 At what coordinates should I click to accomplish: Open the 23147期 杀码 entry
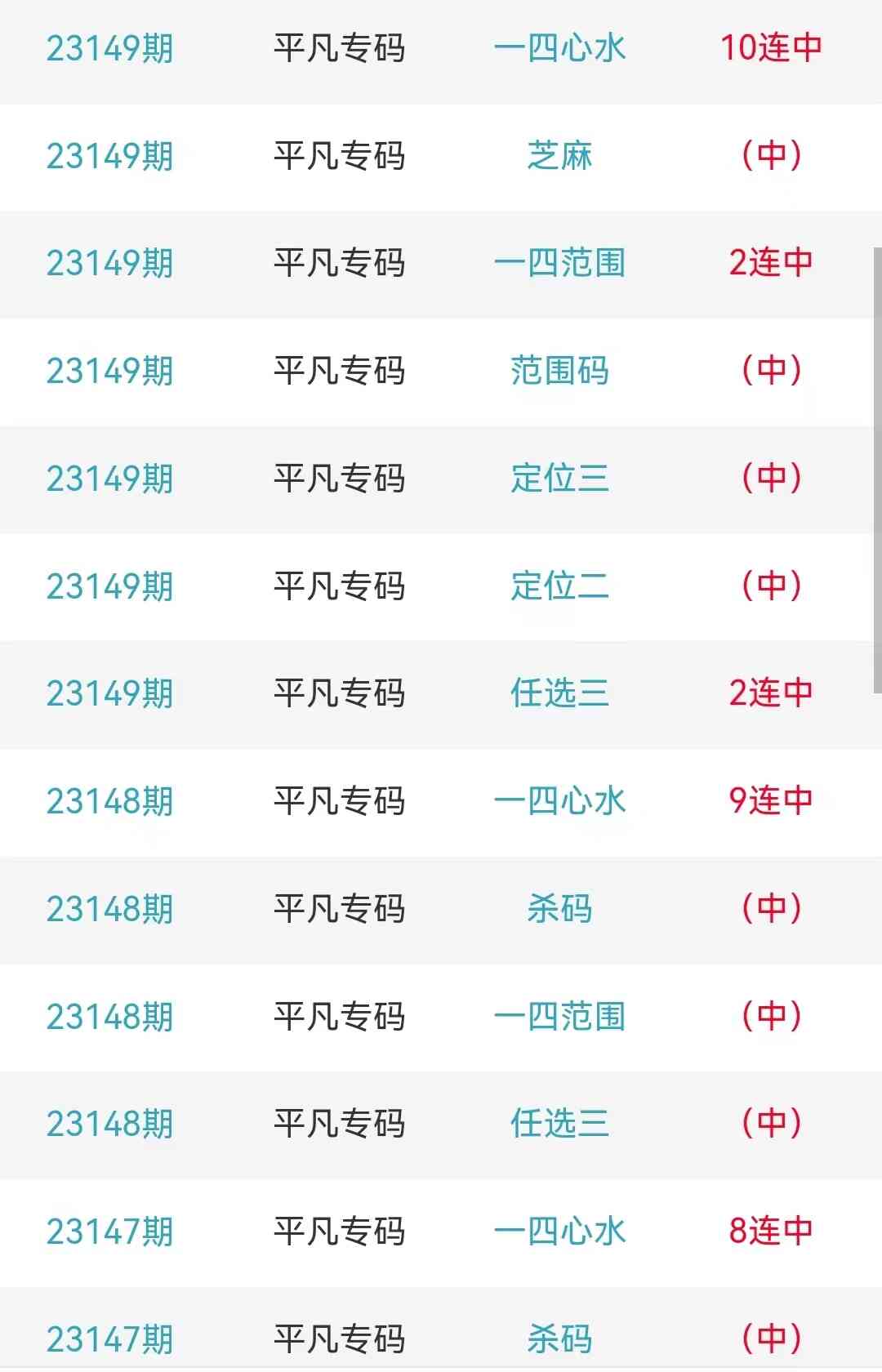point(559,1339)
